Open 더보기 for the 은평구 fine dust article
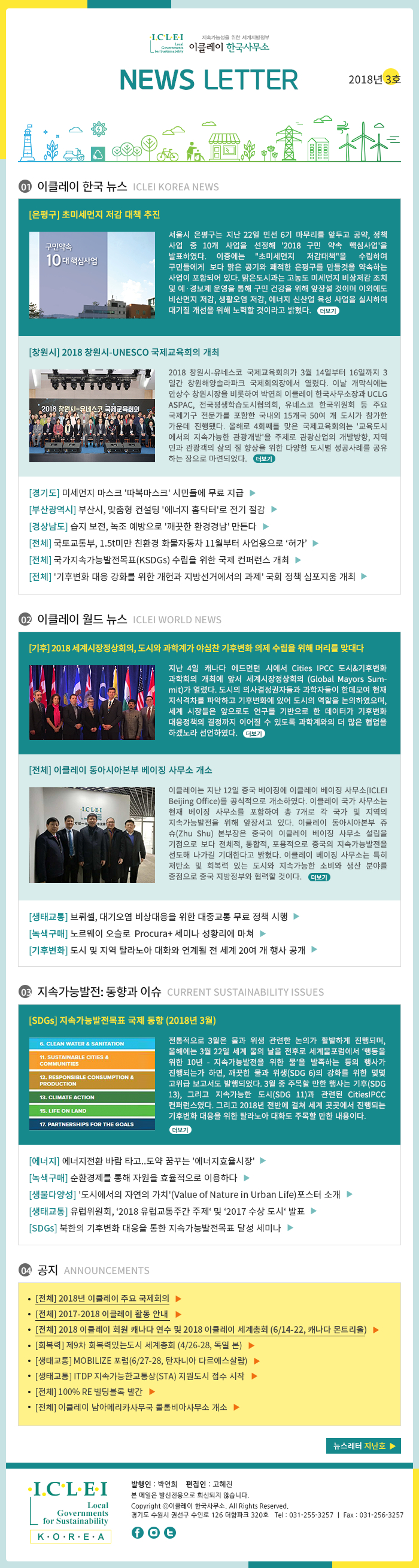The height and width of the screenshot is (1568, 419). tap(328, 311)
